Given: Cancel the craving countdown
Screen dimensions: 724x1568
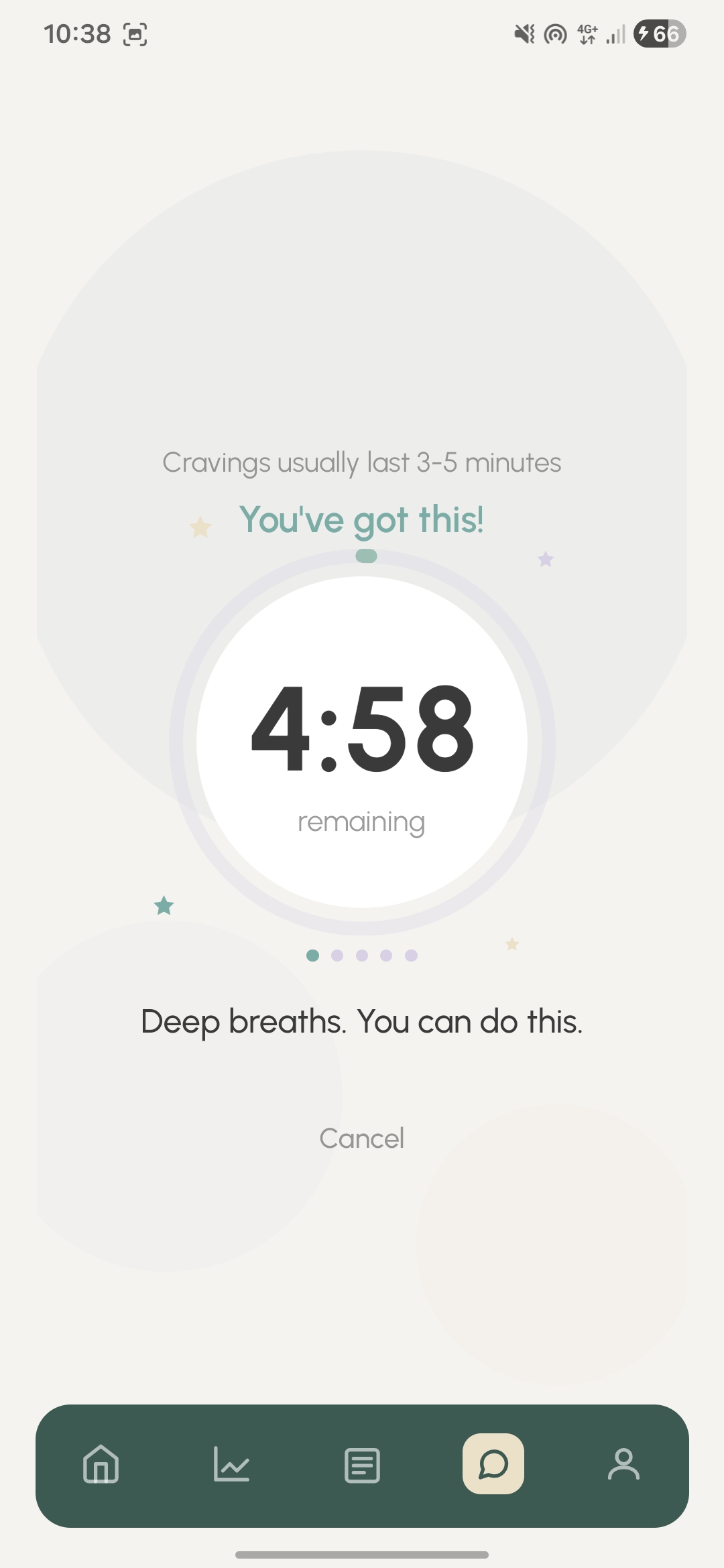Looking at the screenshot, I should click(x=362, y=1137).
